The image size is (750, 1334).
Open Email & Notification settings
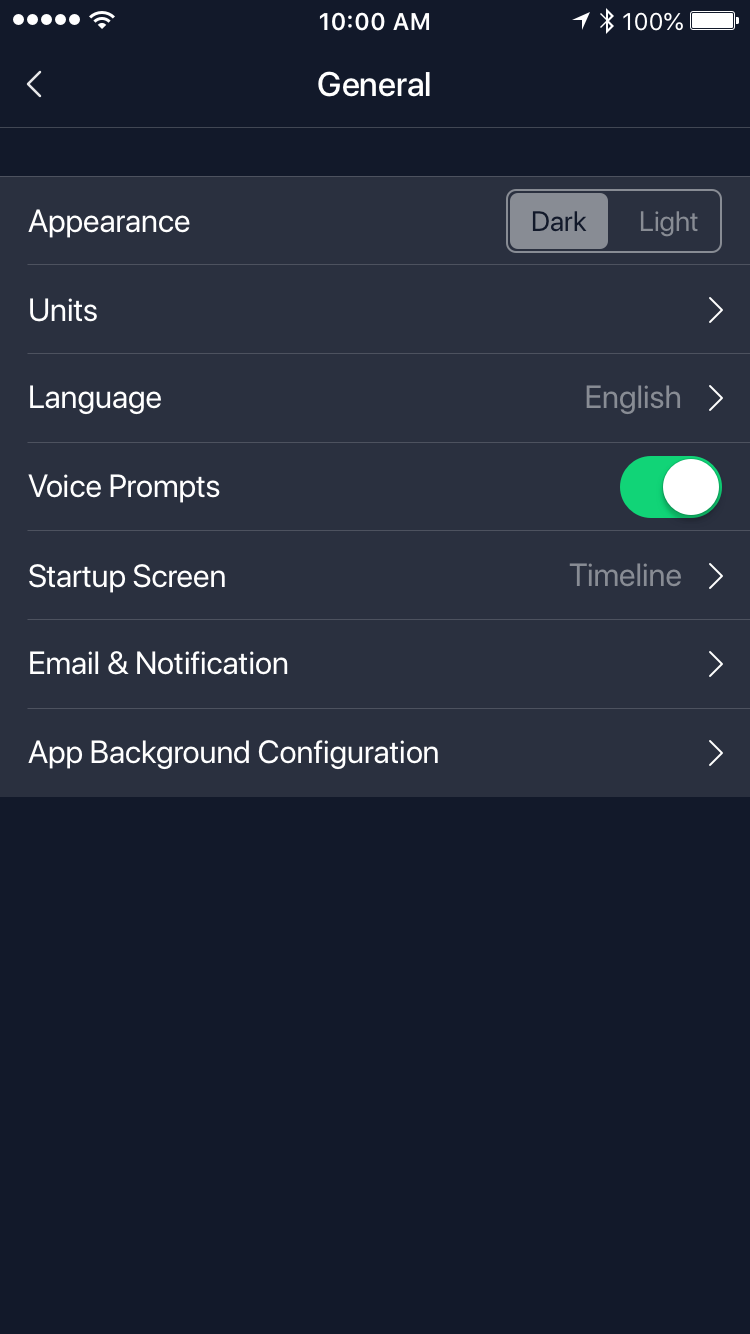click(x=375, y=664)
